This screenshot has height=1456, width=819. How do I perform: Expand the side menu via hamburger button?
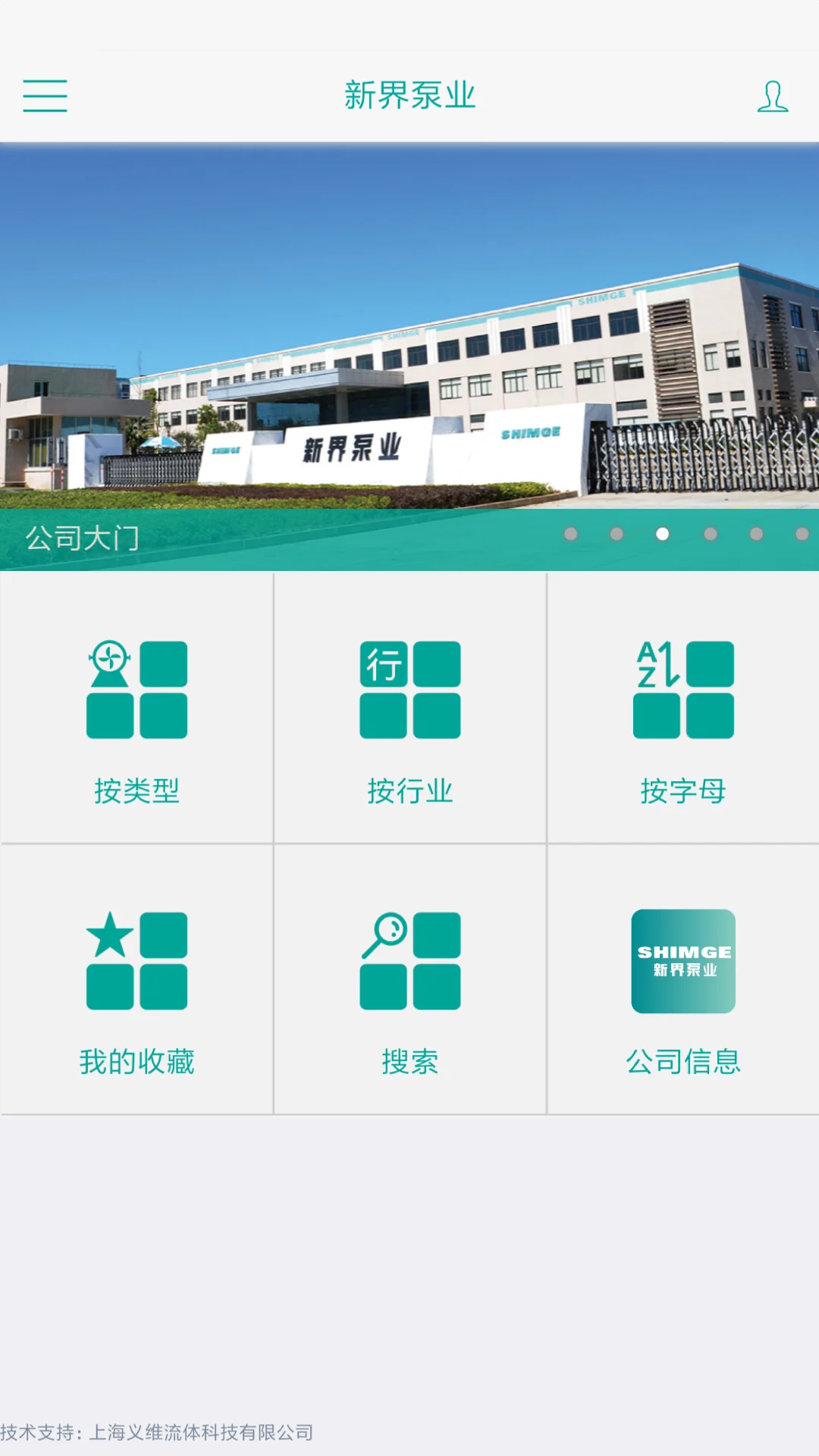pyautogui.click(x=45, y=95)
